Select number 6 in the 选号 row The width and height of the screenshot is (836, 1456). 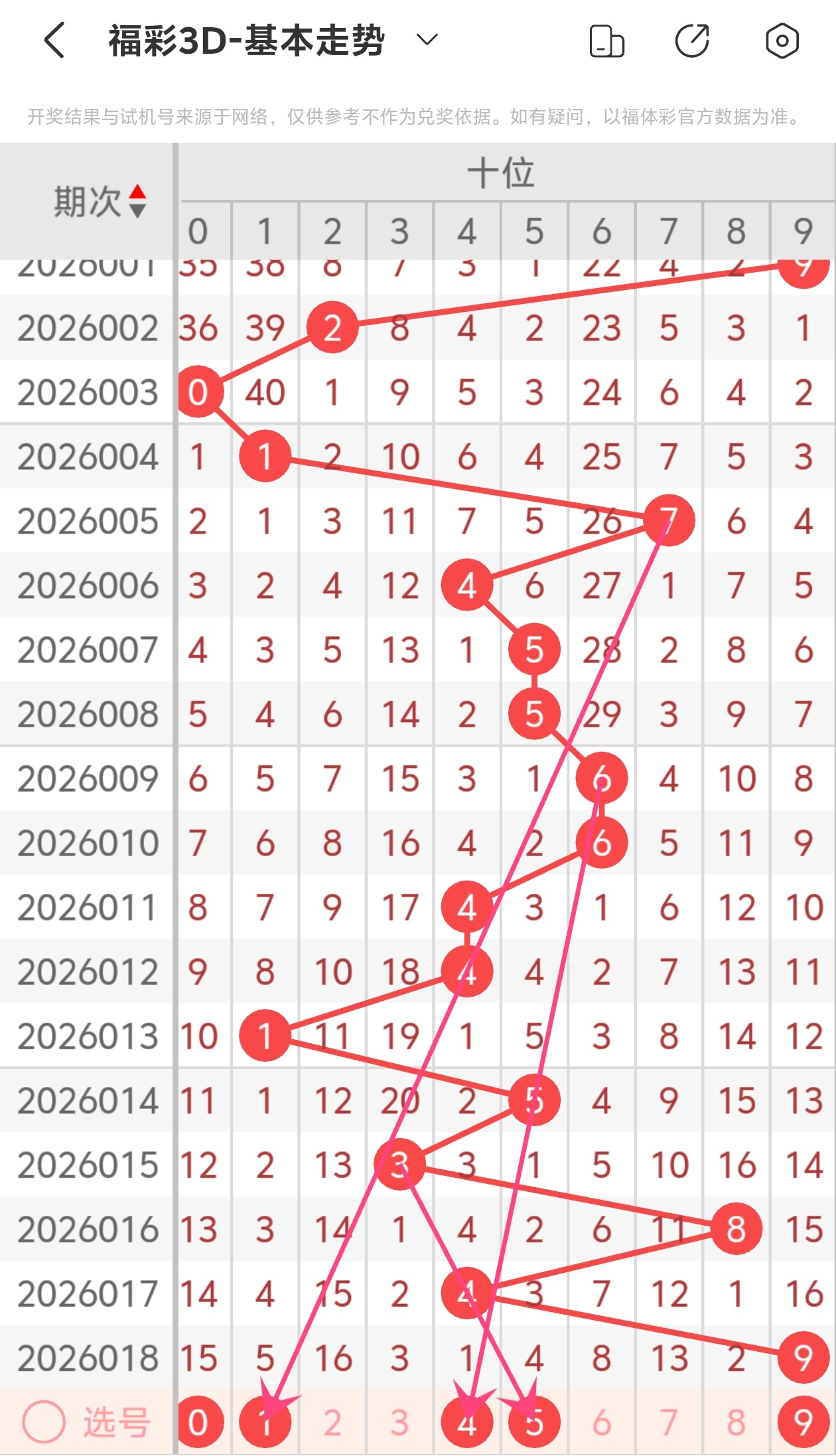601,1422
